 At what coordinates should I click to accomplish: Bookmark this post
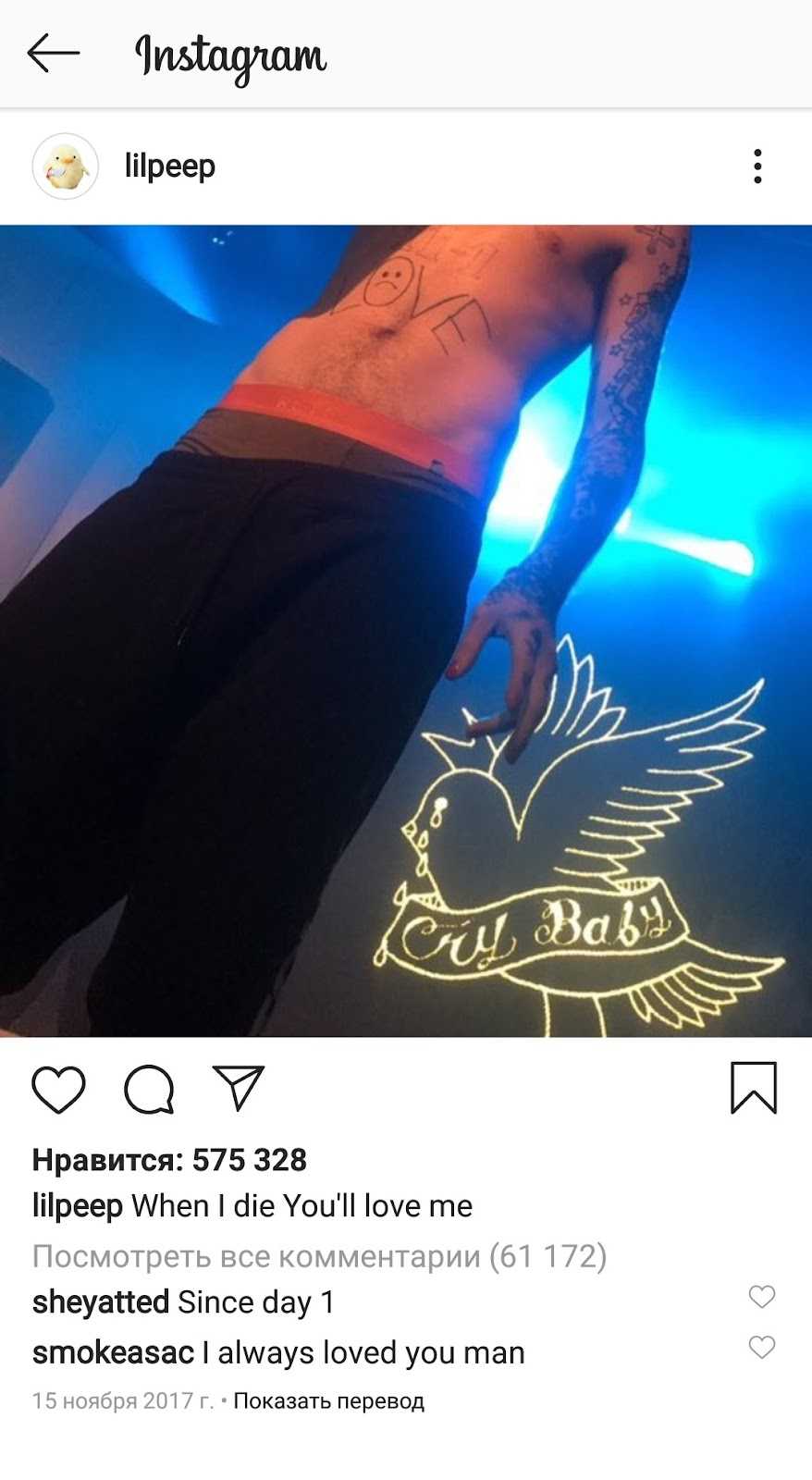pyautogui.click(x=754, y=1088)
